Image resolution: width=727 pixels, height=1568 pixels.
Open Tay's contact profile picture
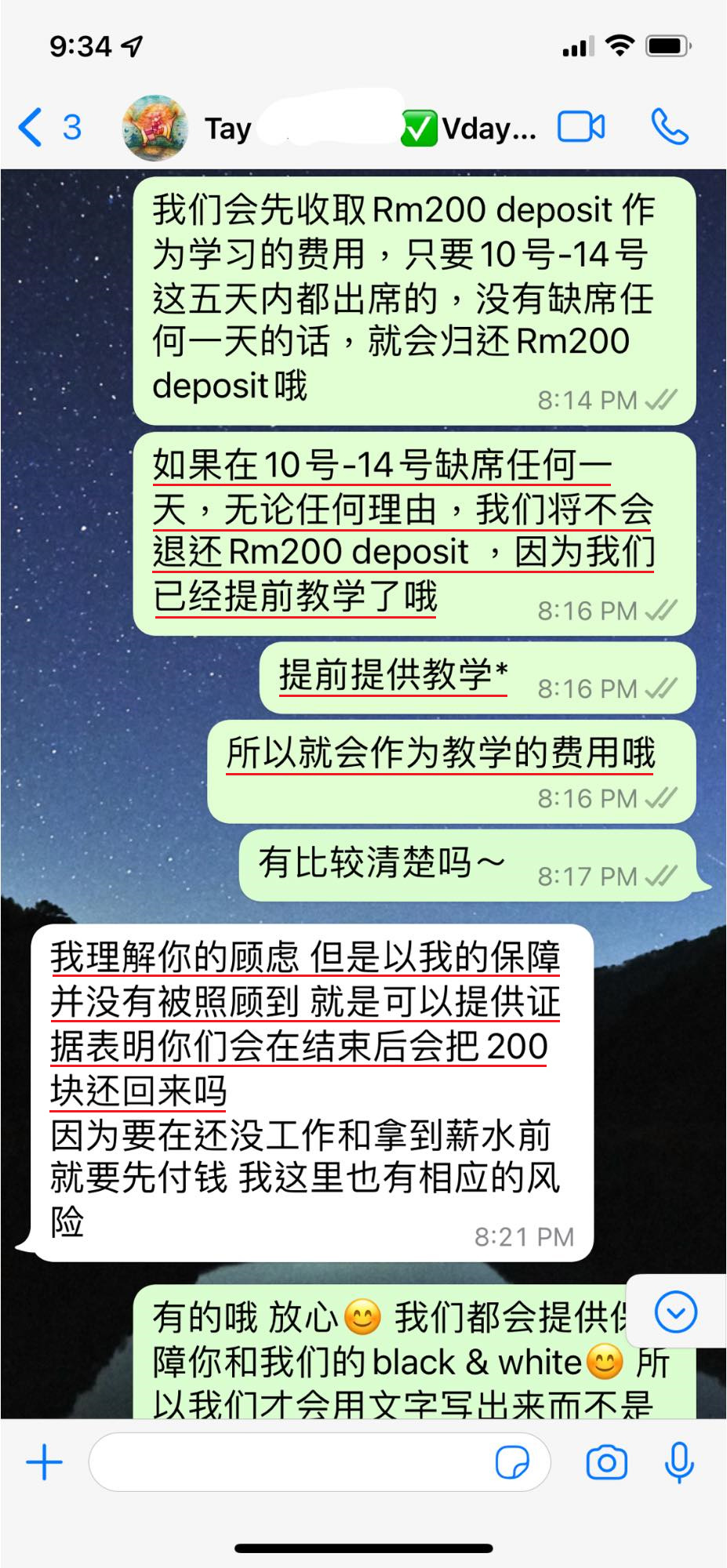154,128
